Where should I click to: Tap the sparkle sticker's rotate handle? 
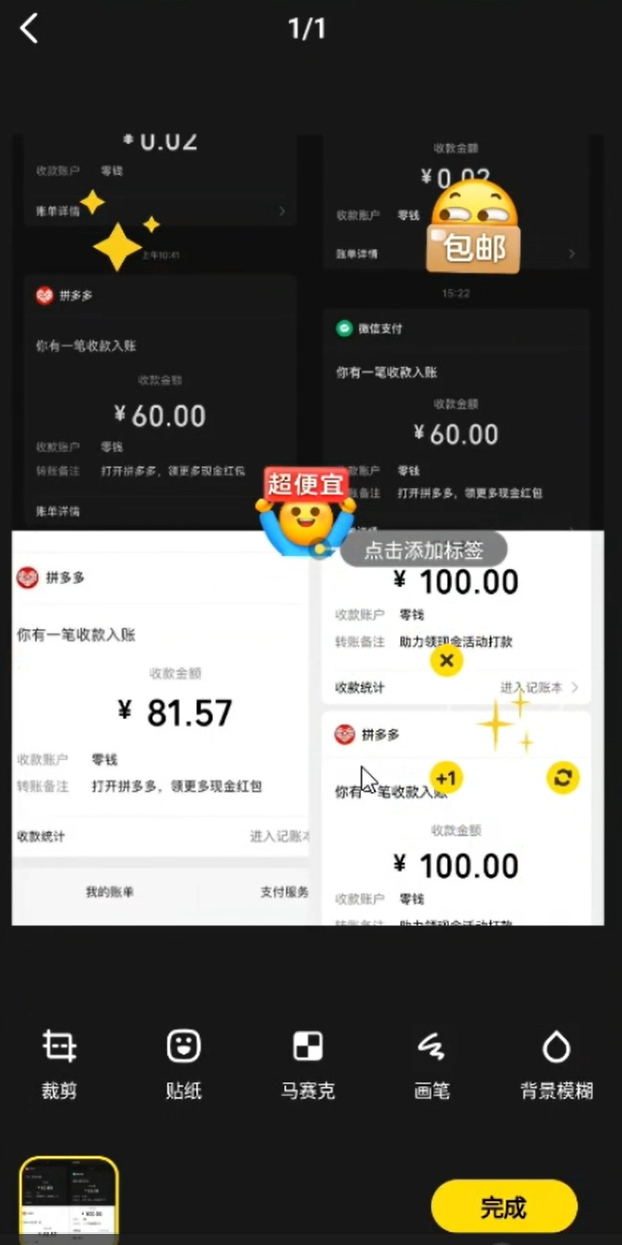(x=563, y=778)
